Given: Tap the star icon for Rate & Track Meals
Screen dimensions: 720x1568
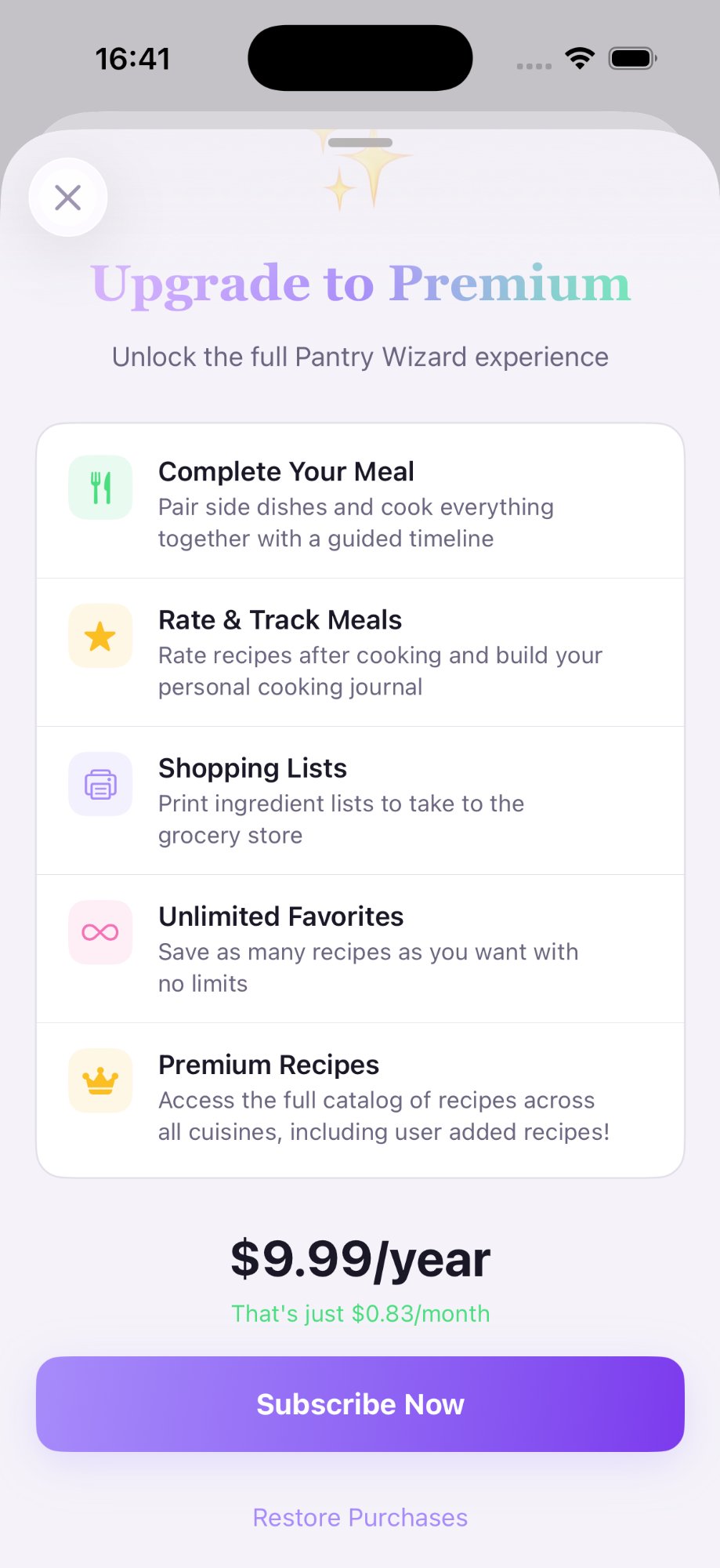Looking at the screenshot, I should [x=100, y=635].
